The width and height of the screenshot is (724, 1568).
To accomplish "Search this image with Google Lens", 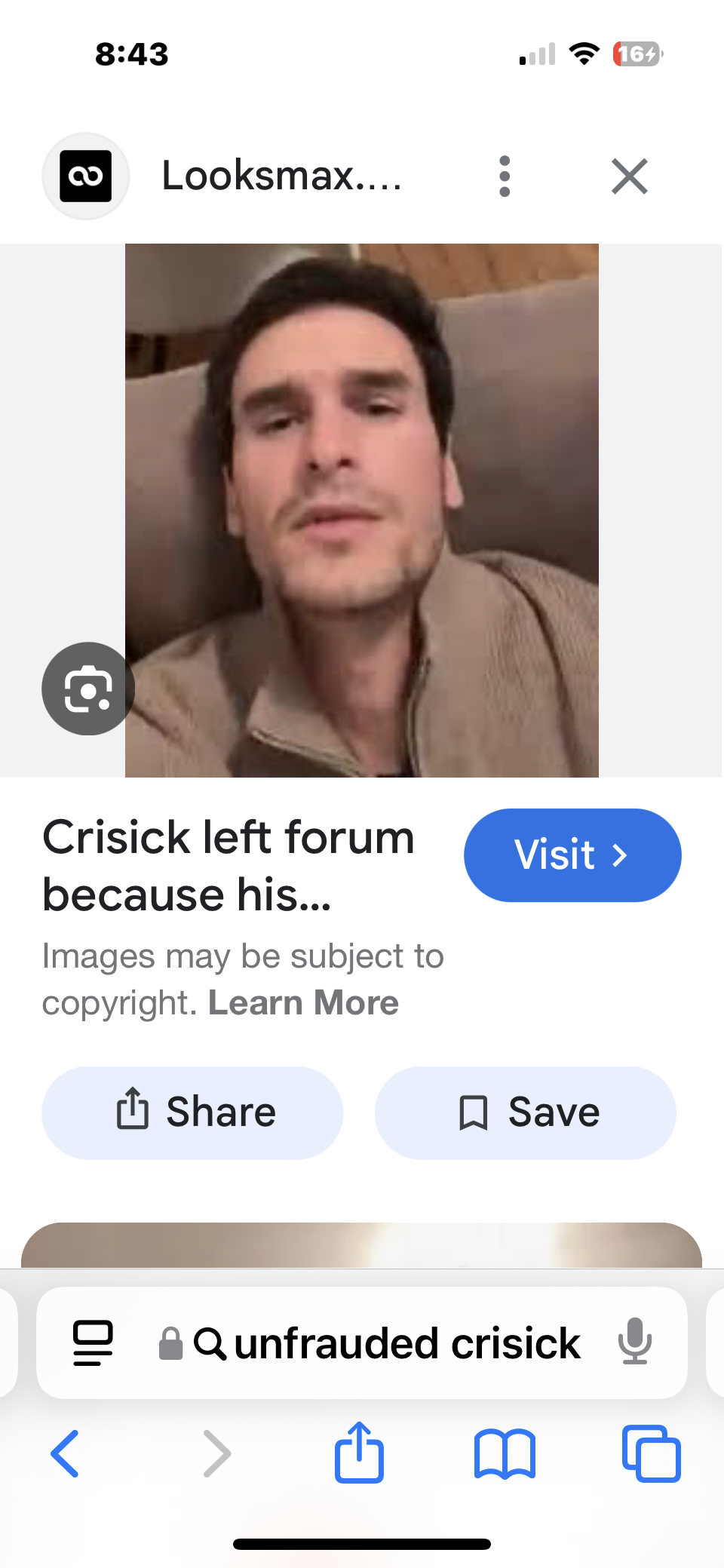I will pos(88,689).
